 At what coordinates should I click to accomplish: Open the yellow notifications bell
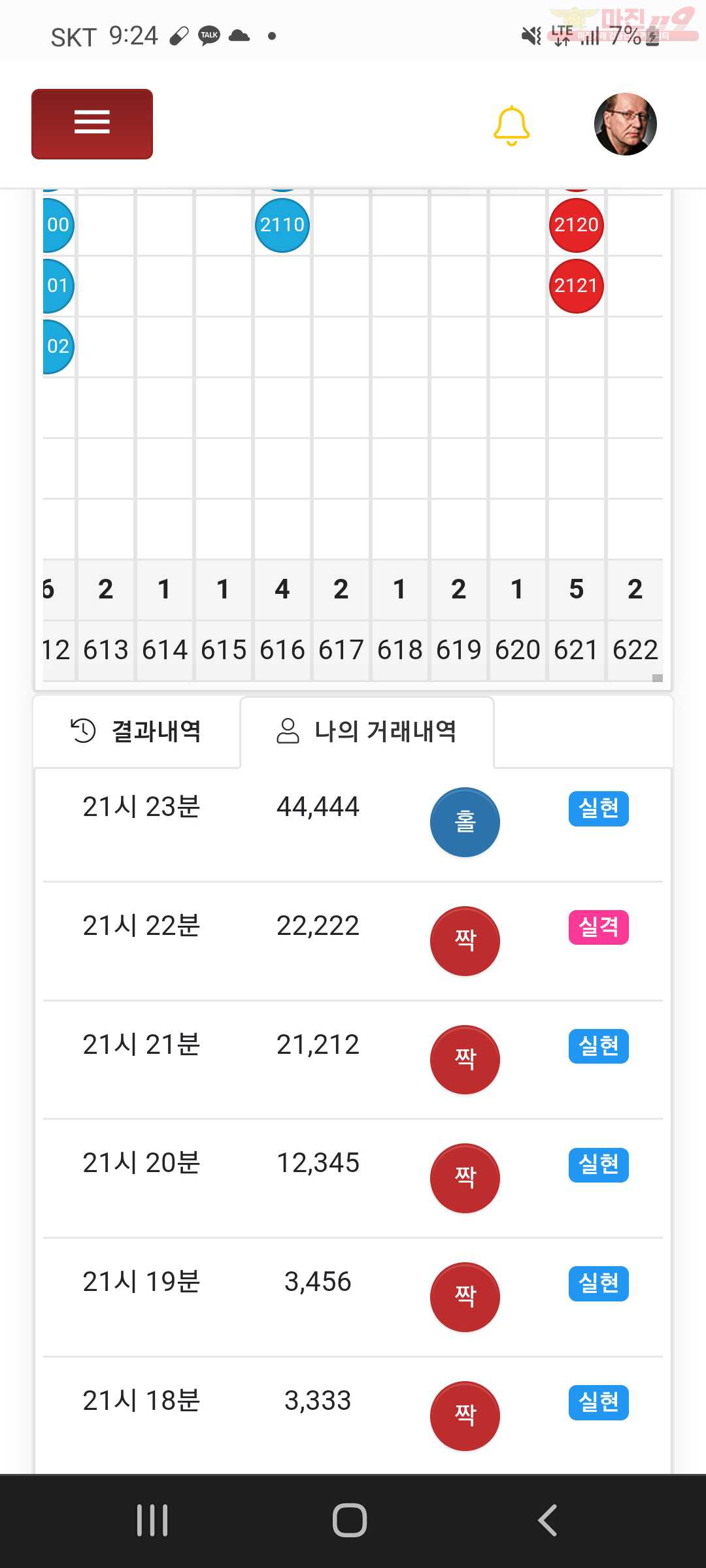(511, 125)
